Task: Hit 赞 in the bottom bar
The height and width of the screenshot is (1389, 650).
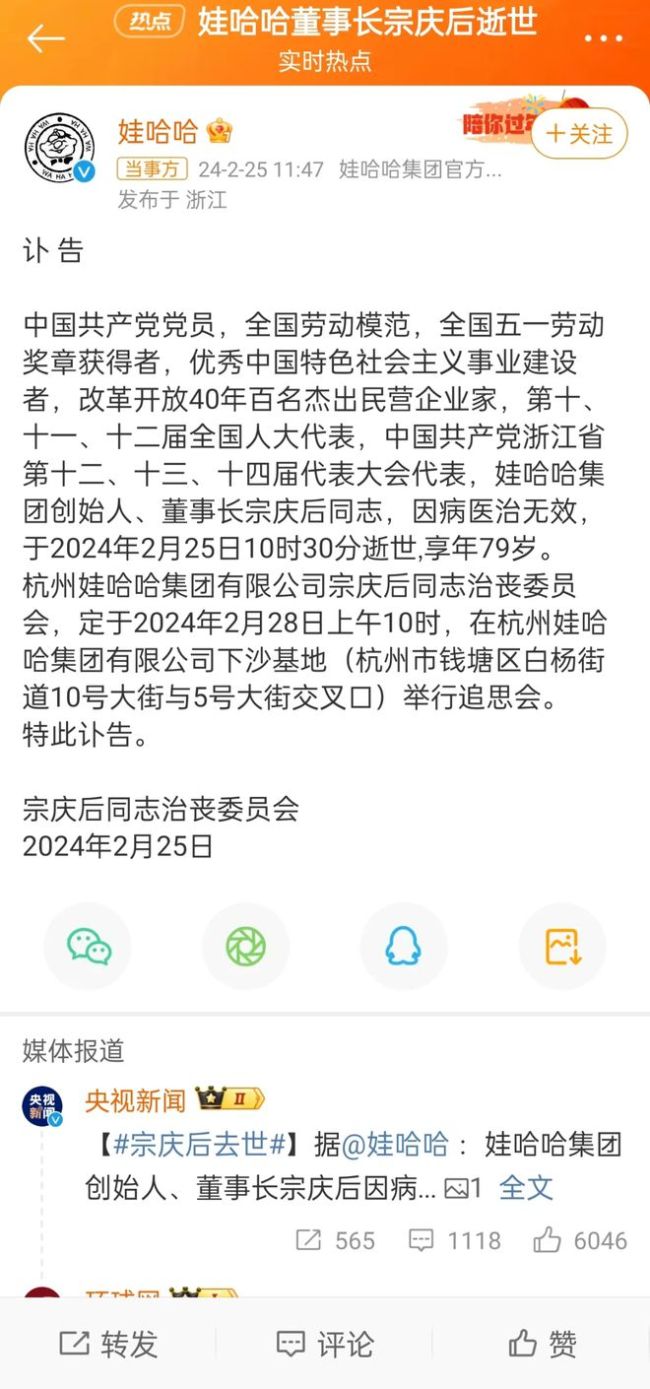Action: [542, 1344]
